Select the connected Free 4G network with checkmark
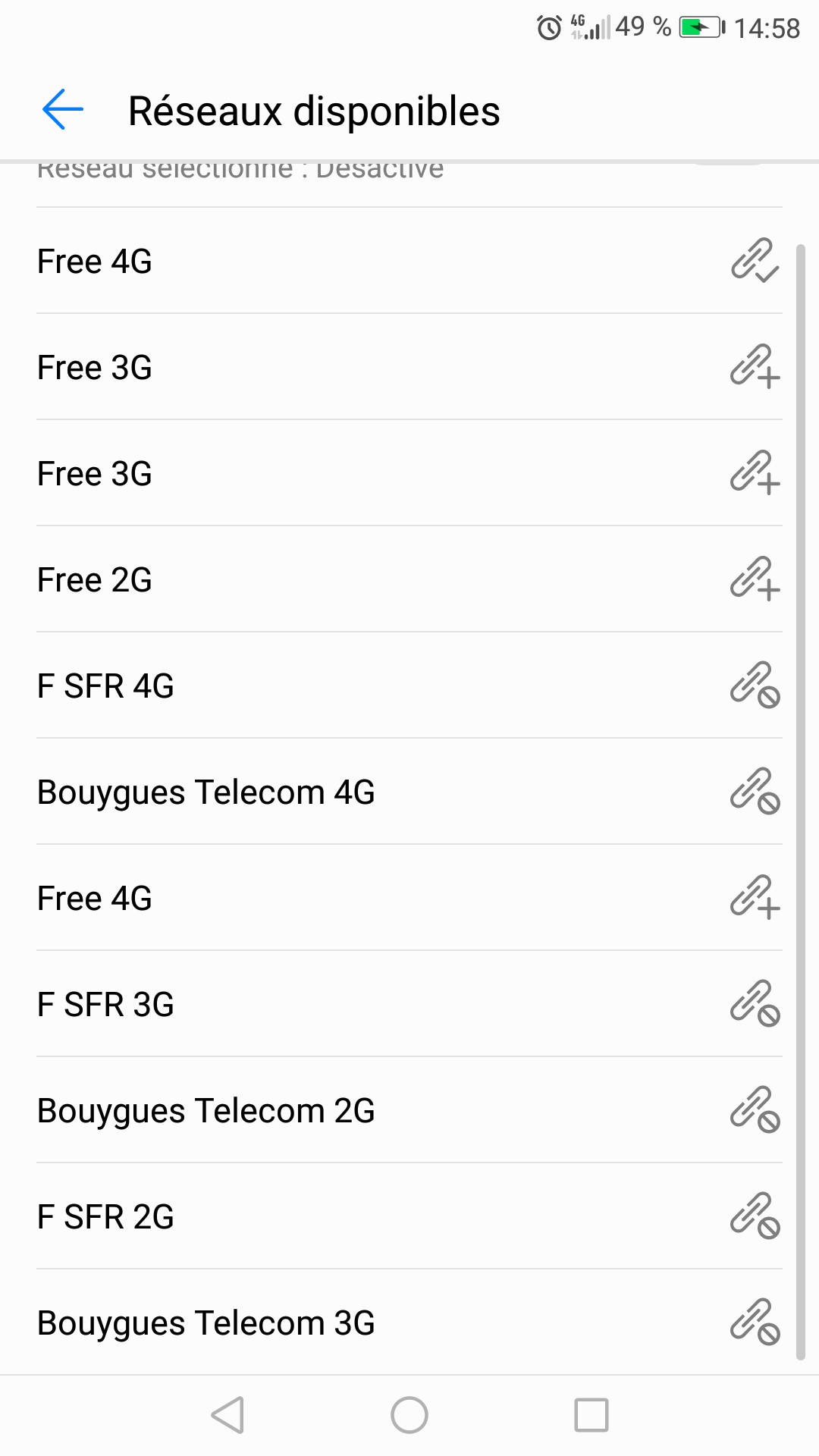This screenshot has height=1456, width=819. (x=409, y=261)
